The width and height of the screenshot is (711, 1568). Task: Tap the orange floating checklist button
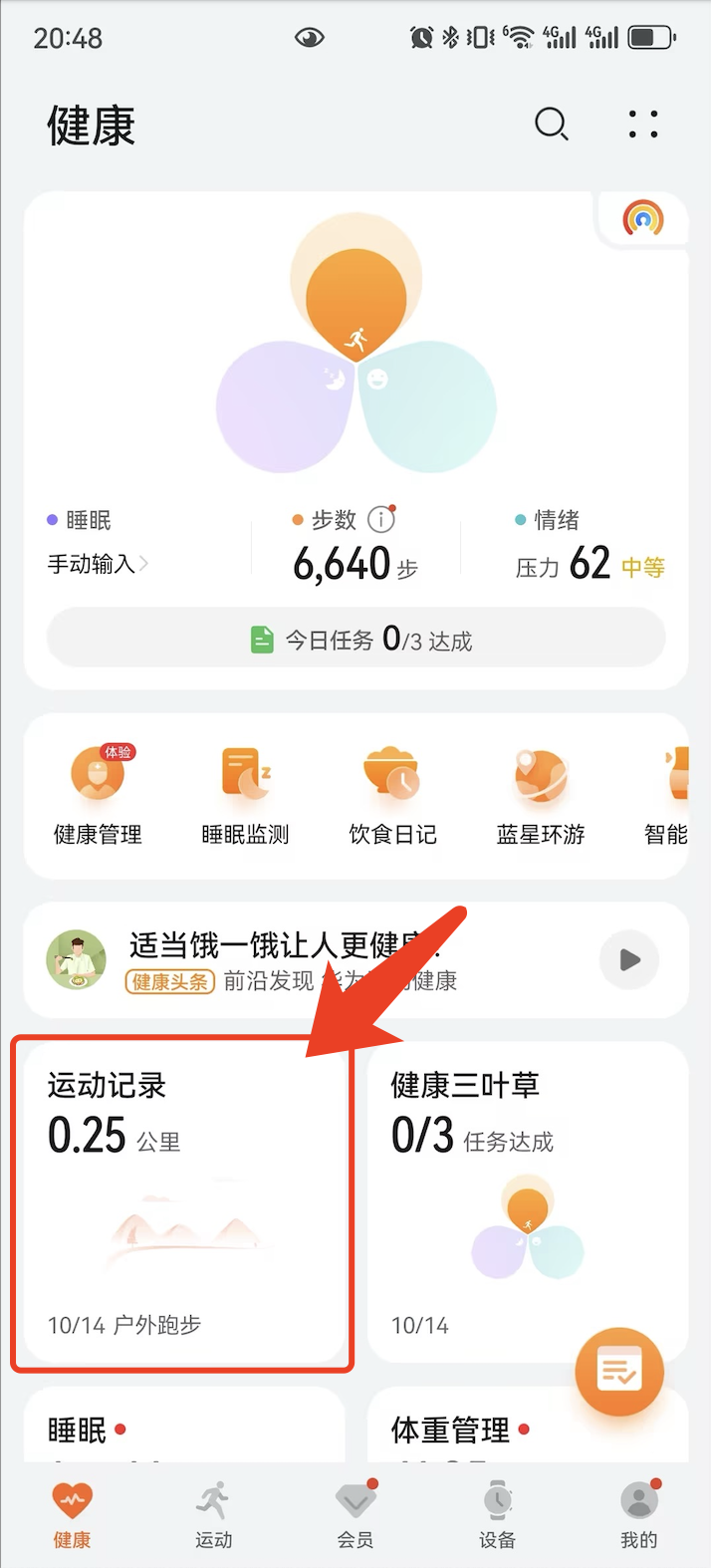click(619, 1372)
